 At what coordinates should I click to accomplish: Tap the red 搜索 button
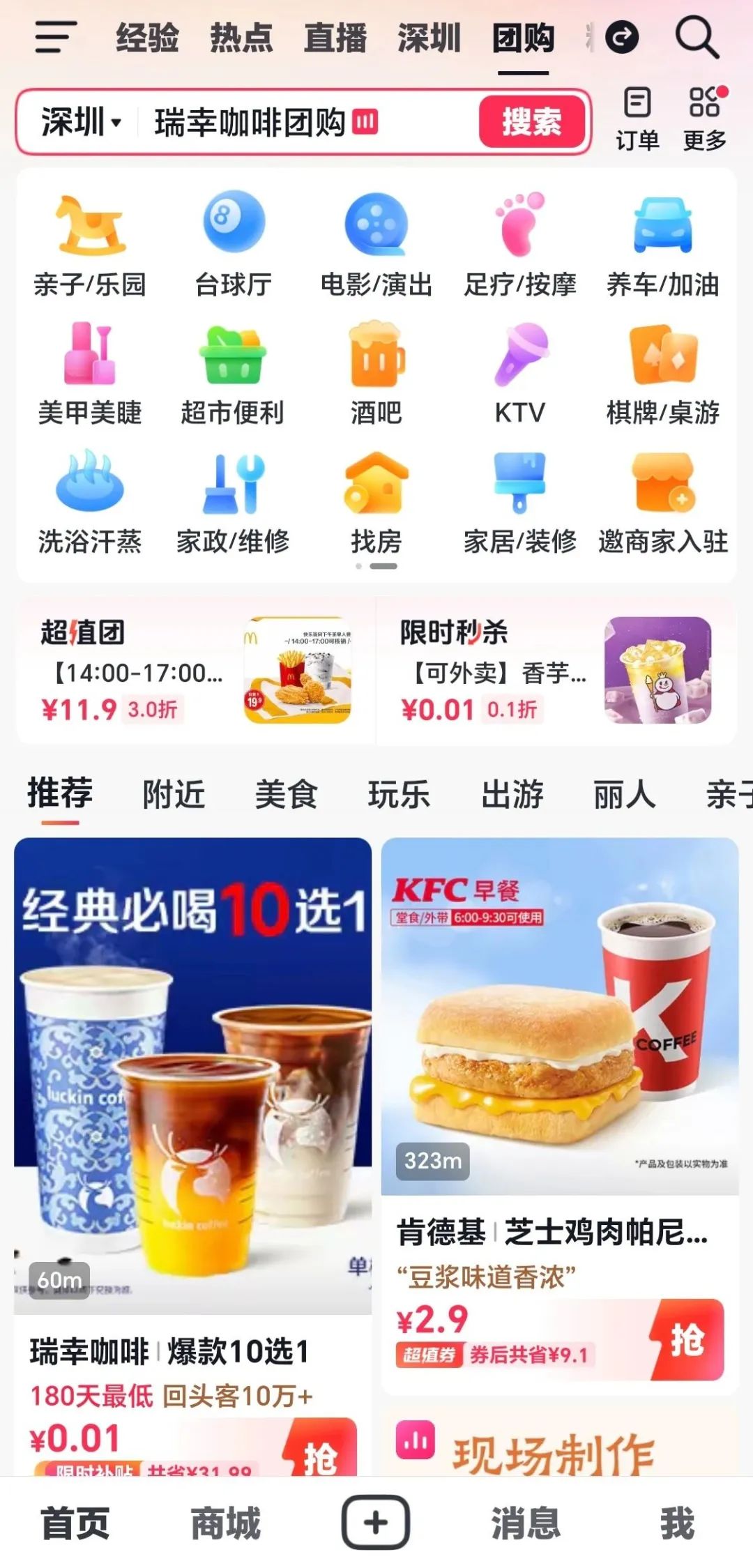coord(532,123)
